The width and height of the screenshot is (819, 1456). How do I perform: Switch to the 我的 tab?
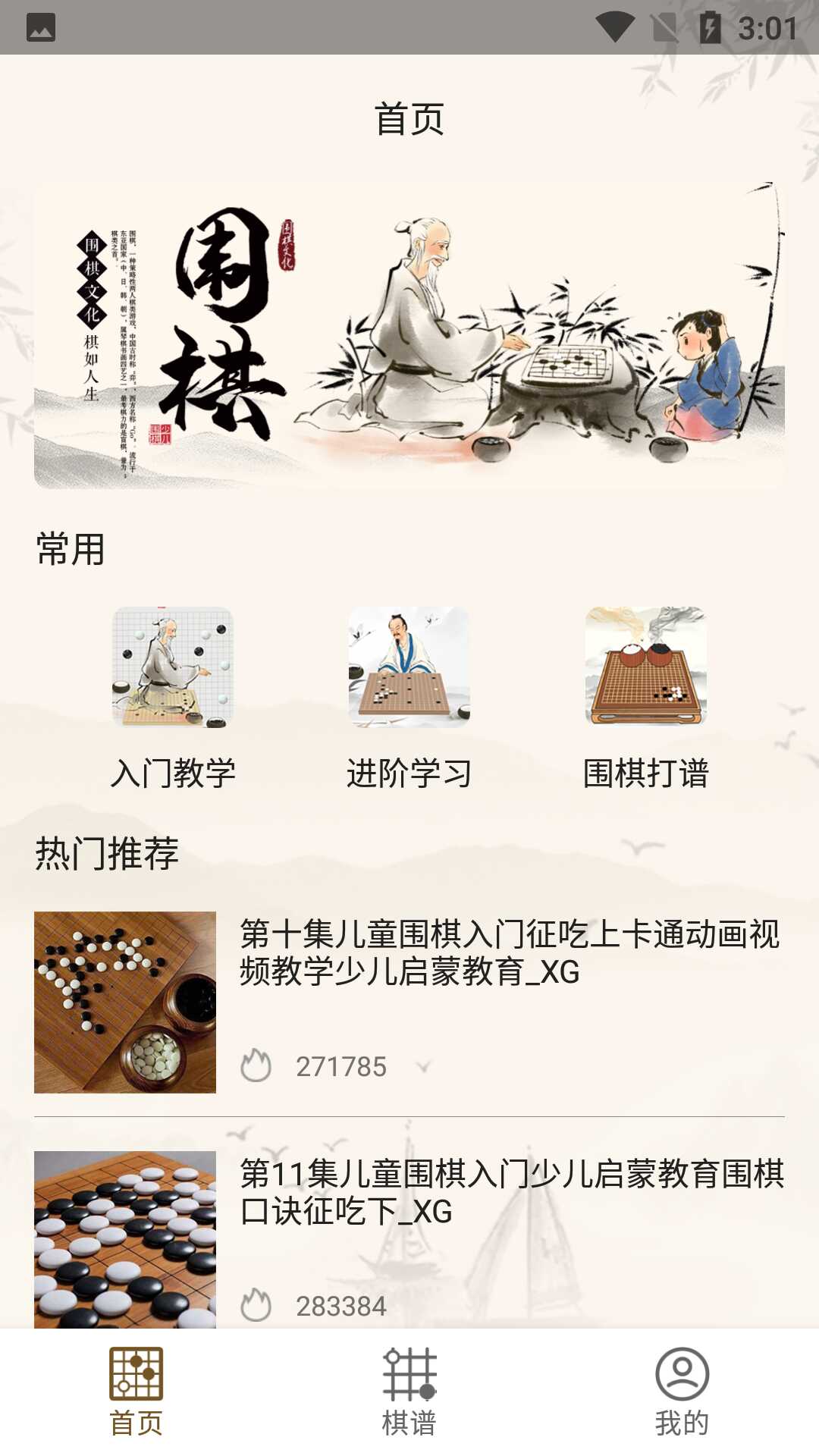pos(682,1392)
